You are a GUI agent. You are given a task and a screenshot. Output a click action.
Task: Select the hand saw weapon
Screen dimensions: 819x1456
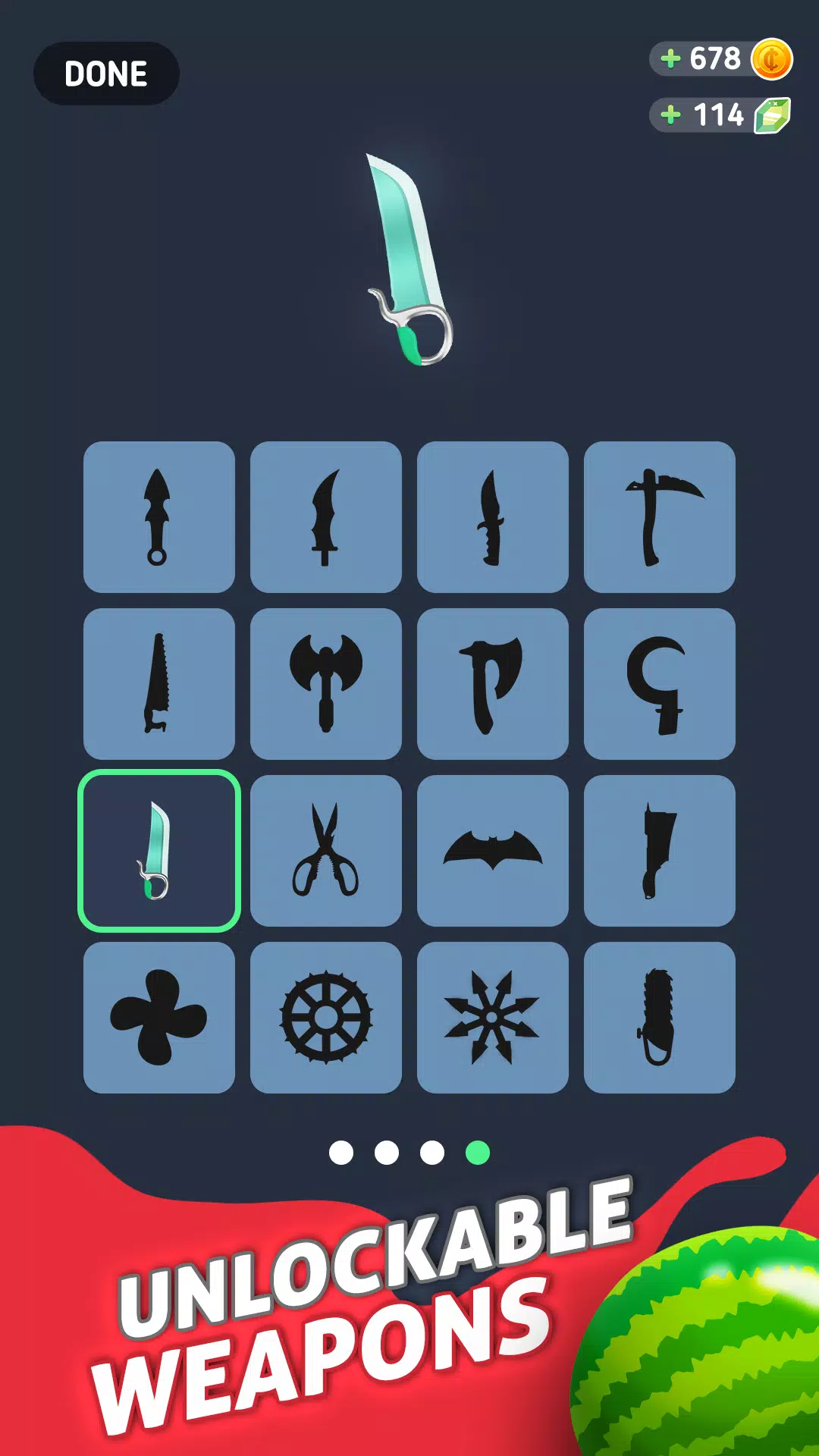click(x=159, y=684)
